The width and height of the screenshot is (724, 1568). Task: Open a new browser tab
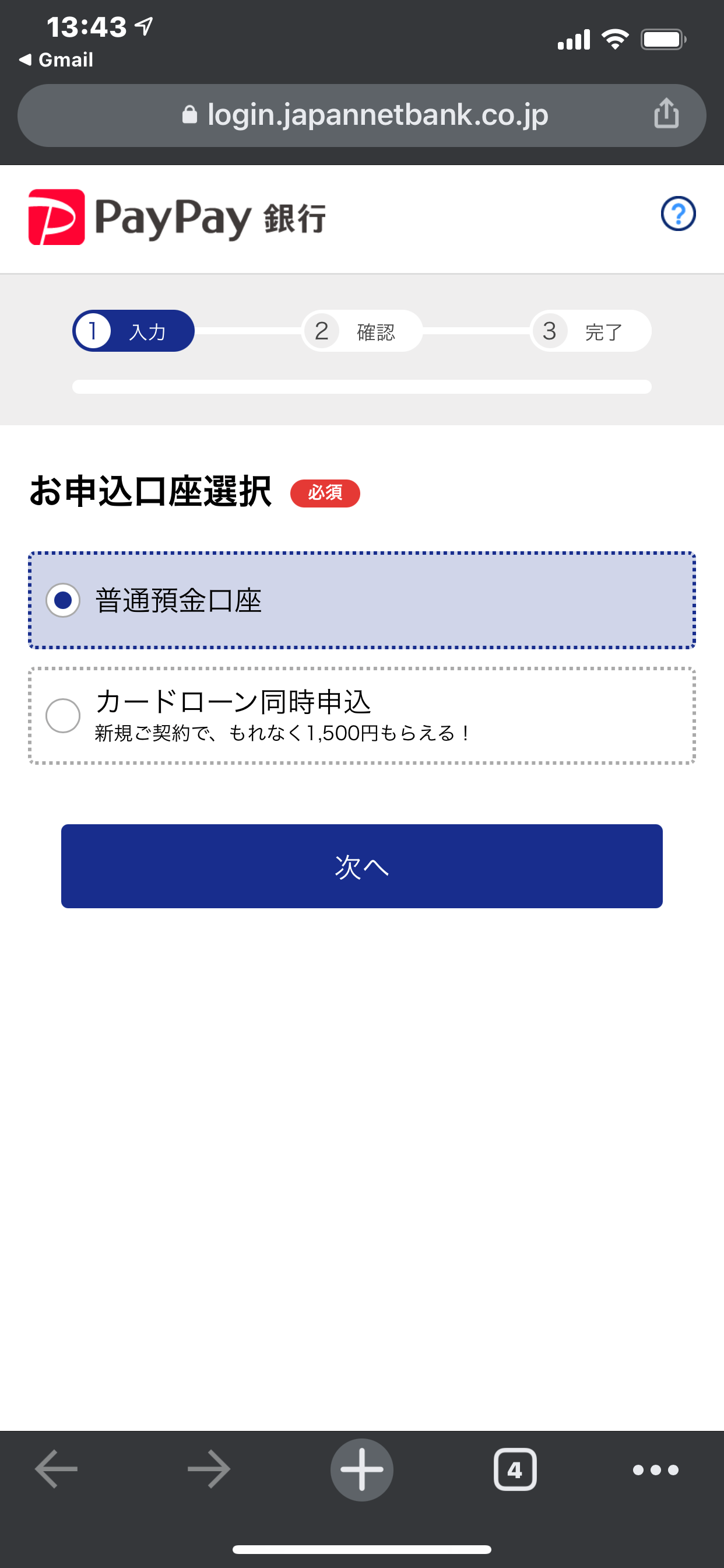(361, 1469)
